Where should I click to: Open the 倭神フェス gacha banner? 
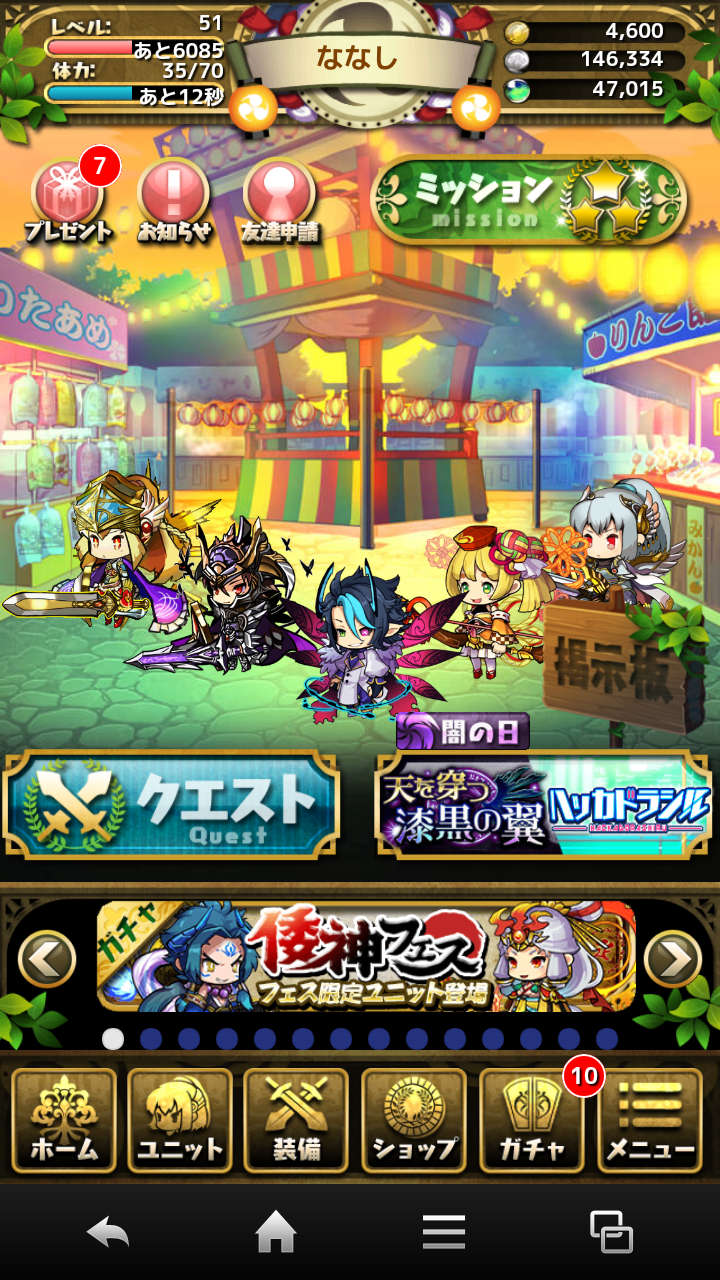(x=366, y=957)
